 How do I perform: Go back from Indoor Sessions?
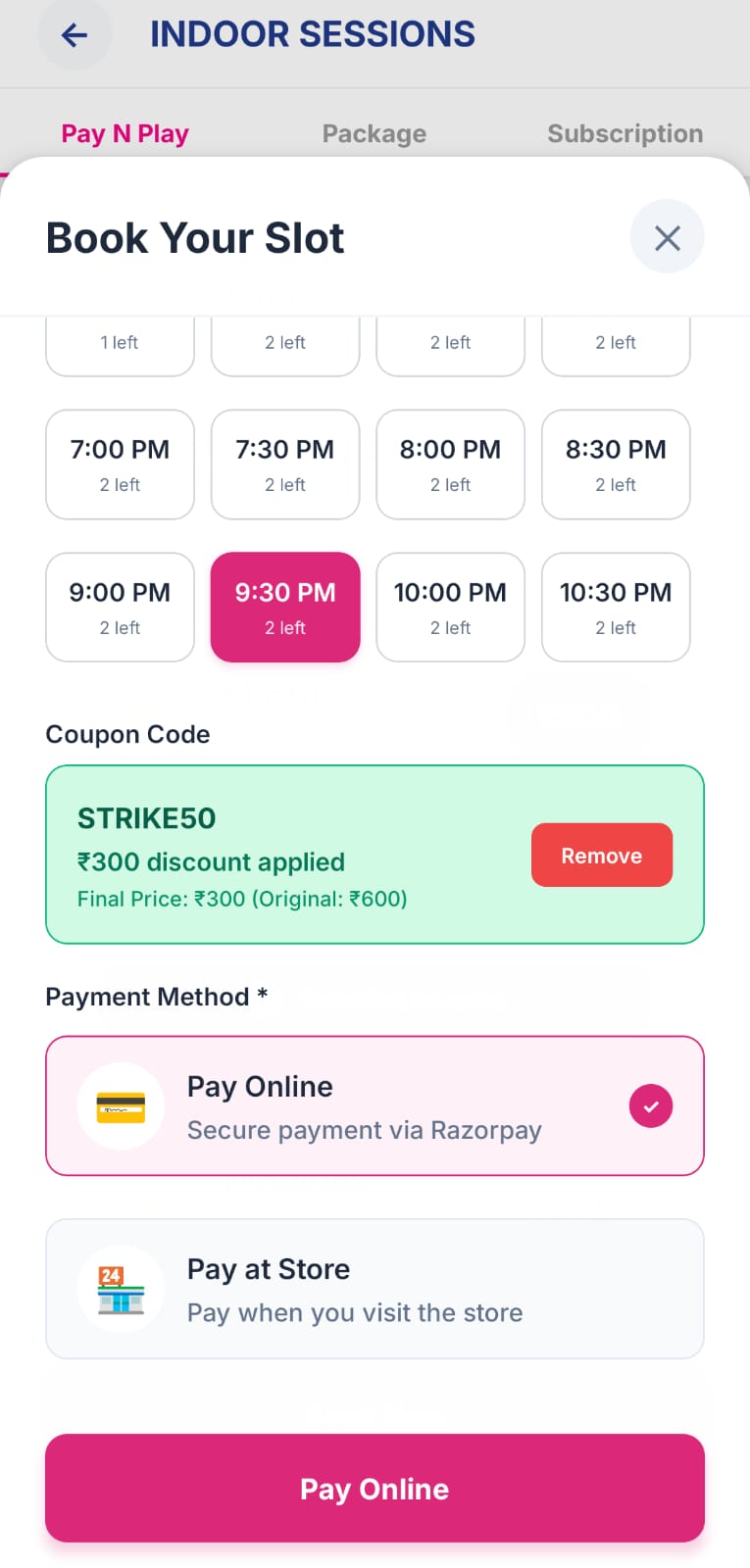[75, 35]
